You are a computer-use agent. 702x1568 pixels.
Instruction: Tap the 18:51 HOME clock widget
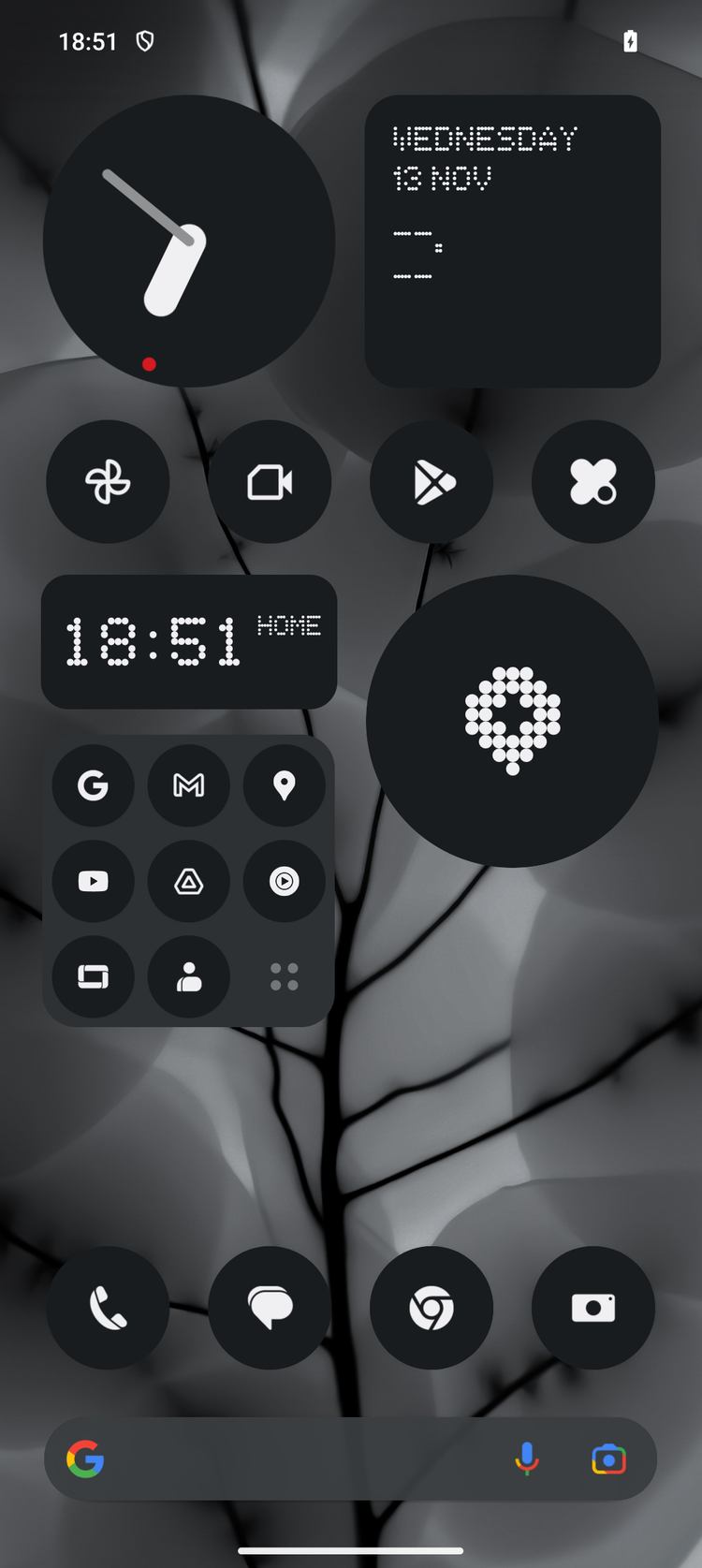coord(189,642)
